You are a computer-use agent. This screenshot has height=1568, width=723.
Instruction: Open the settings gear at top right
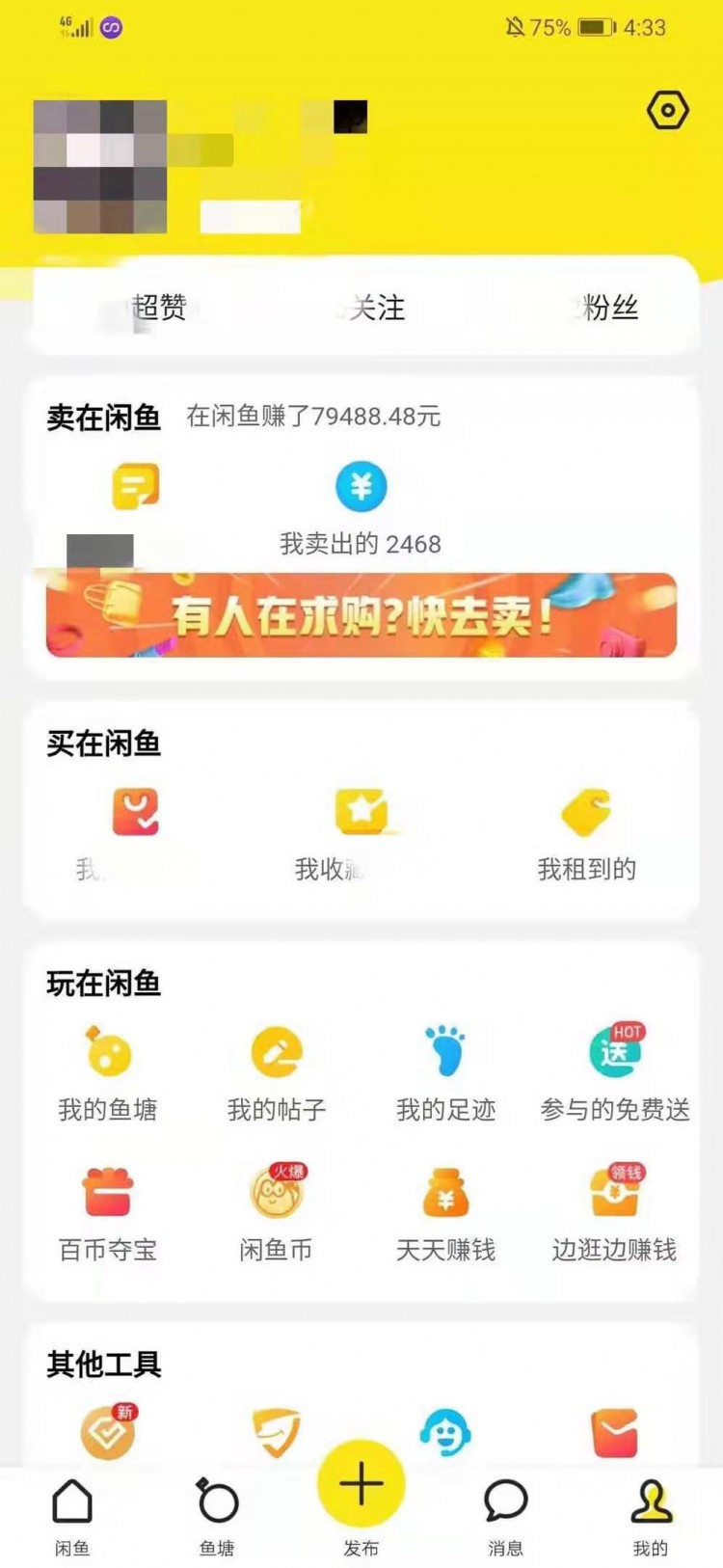[669, 111]
